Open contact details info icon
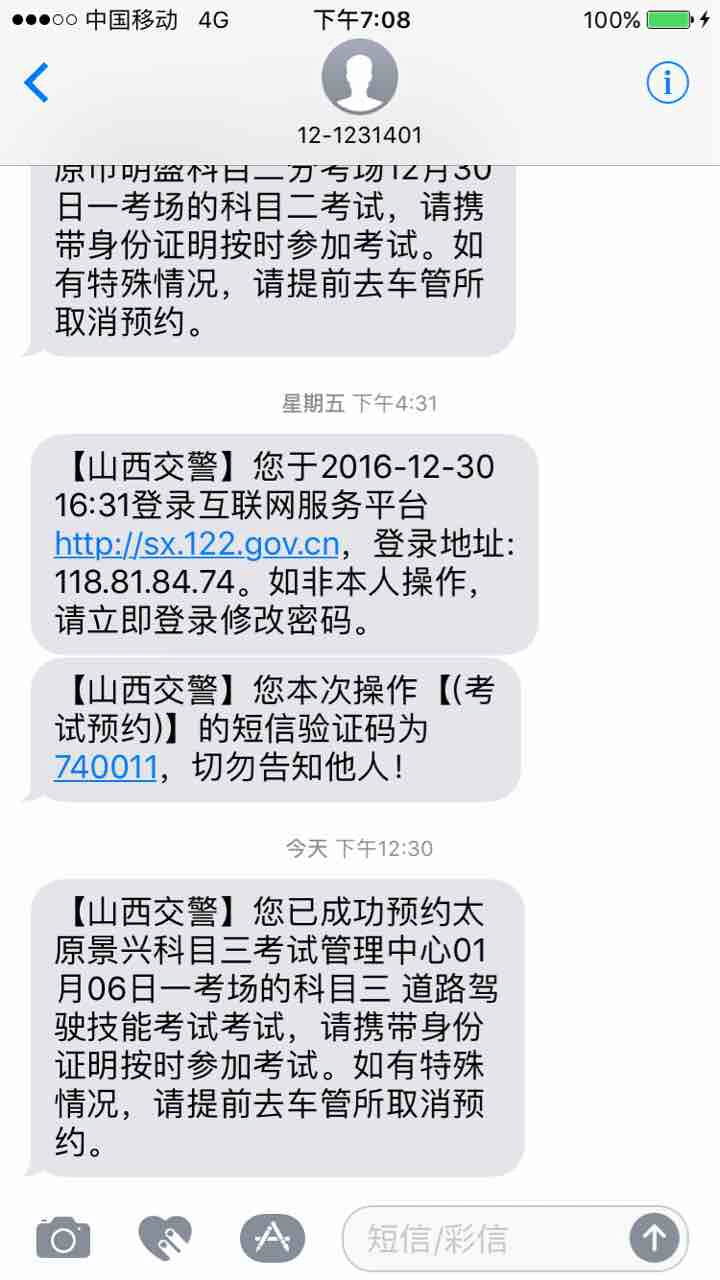Image resolution: width=720 pixels, height=1280 pixels. pos(667,82)
